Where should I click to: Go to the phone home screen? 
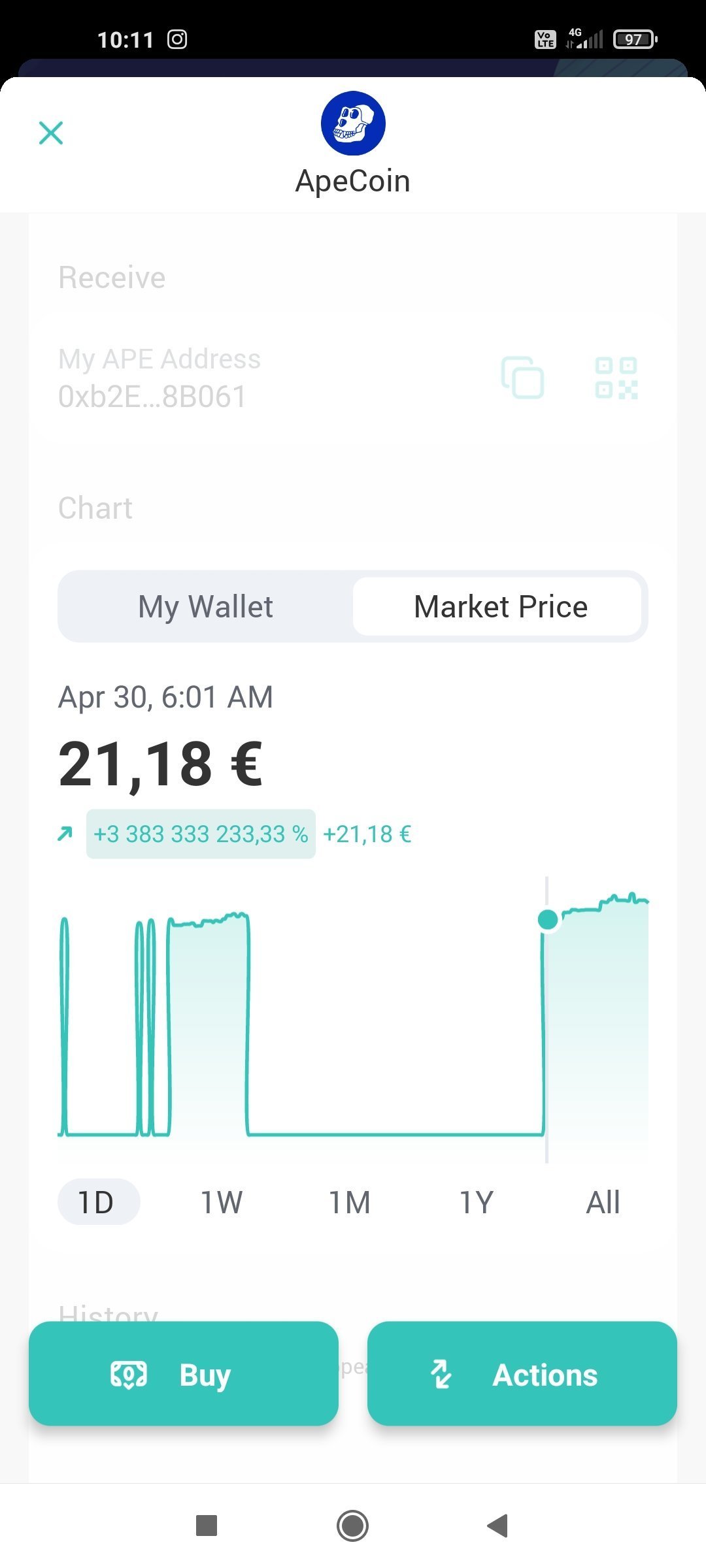[352, 1526]
